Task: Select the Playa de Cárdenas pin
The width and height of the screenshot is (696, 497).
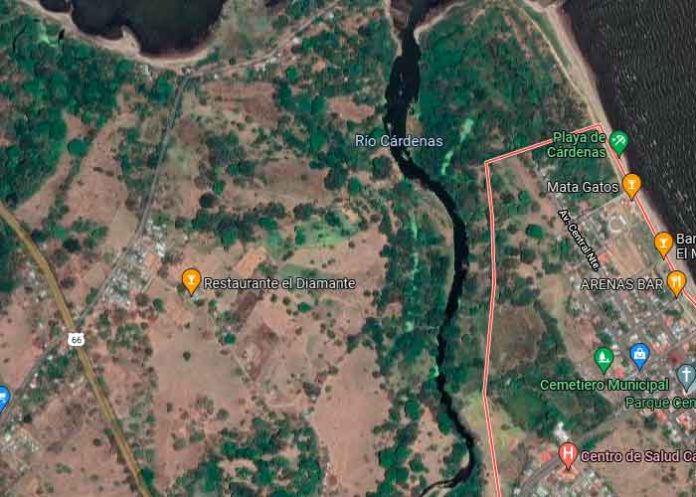Action: point(619,142)
